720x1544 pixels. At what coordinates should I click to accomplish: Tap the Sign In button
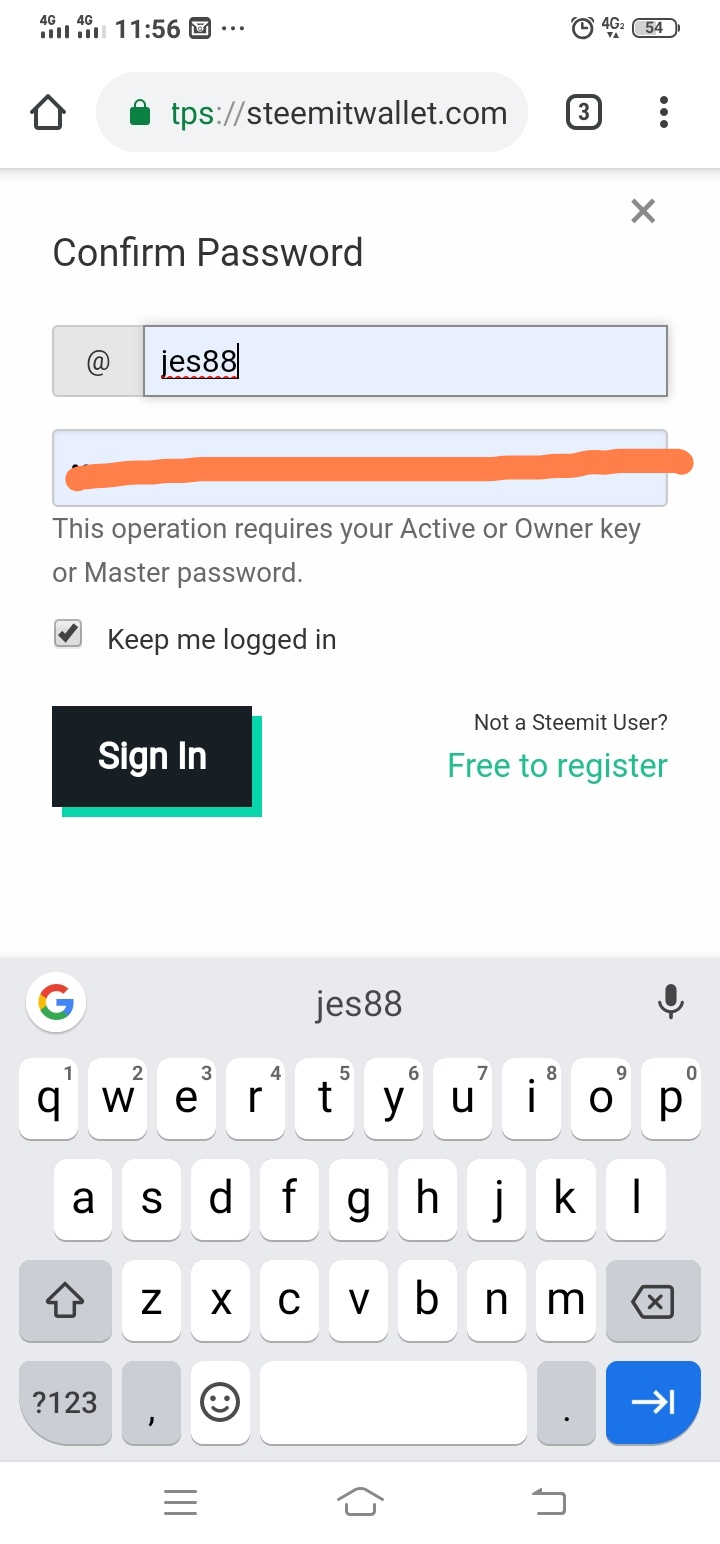pyautogui.click(x=152, y=757)
